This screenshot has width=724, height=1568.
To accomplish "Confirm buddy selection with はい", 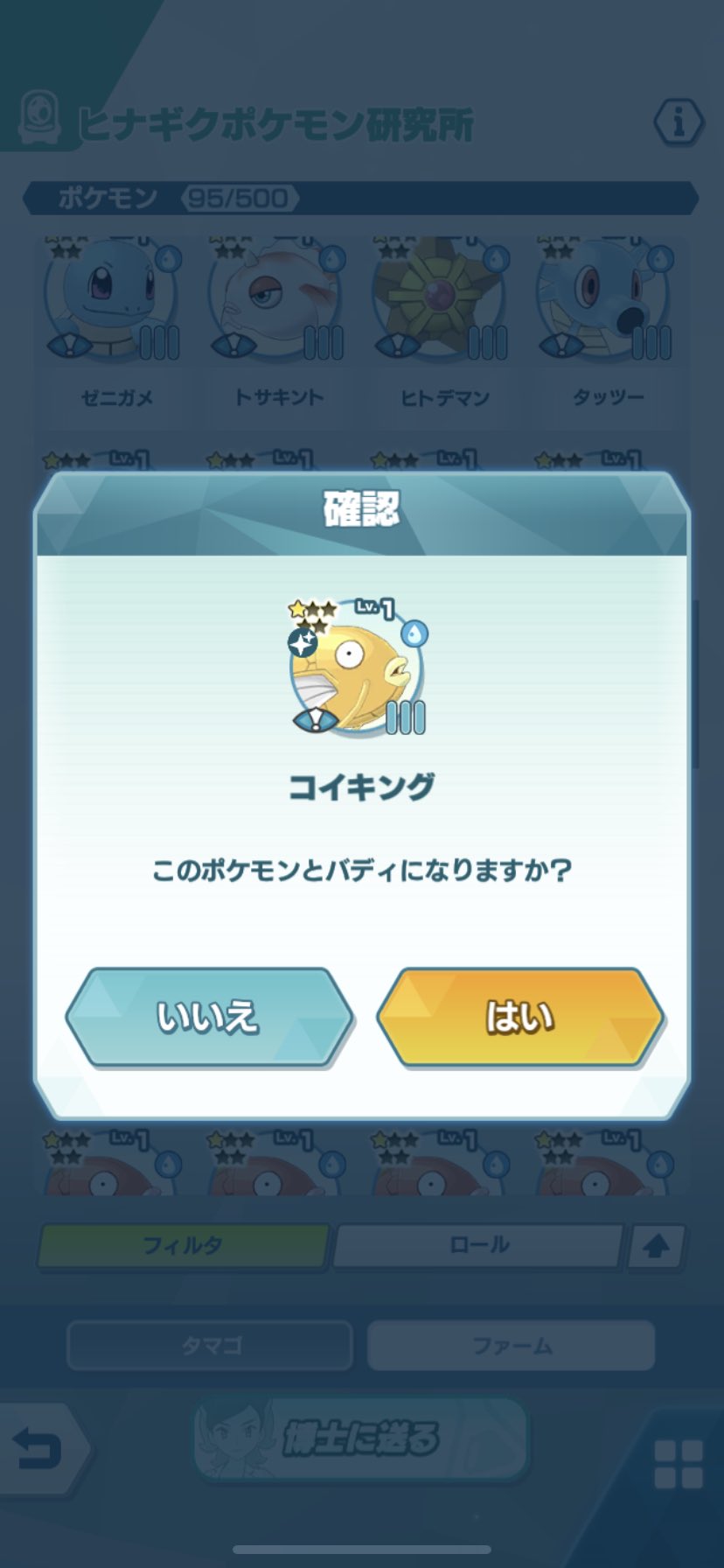I will [520, 1017].
